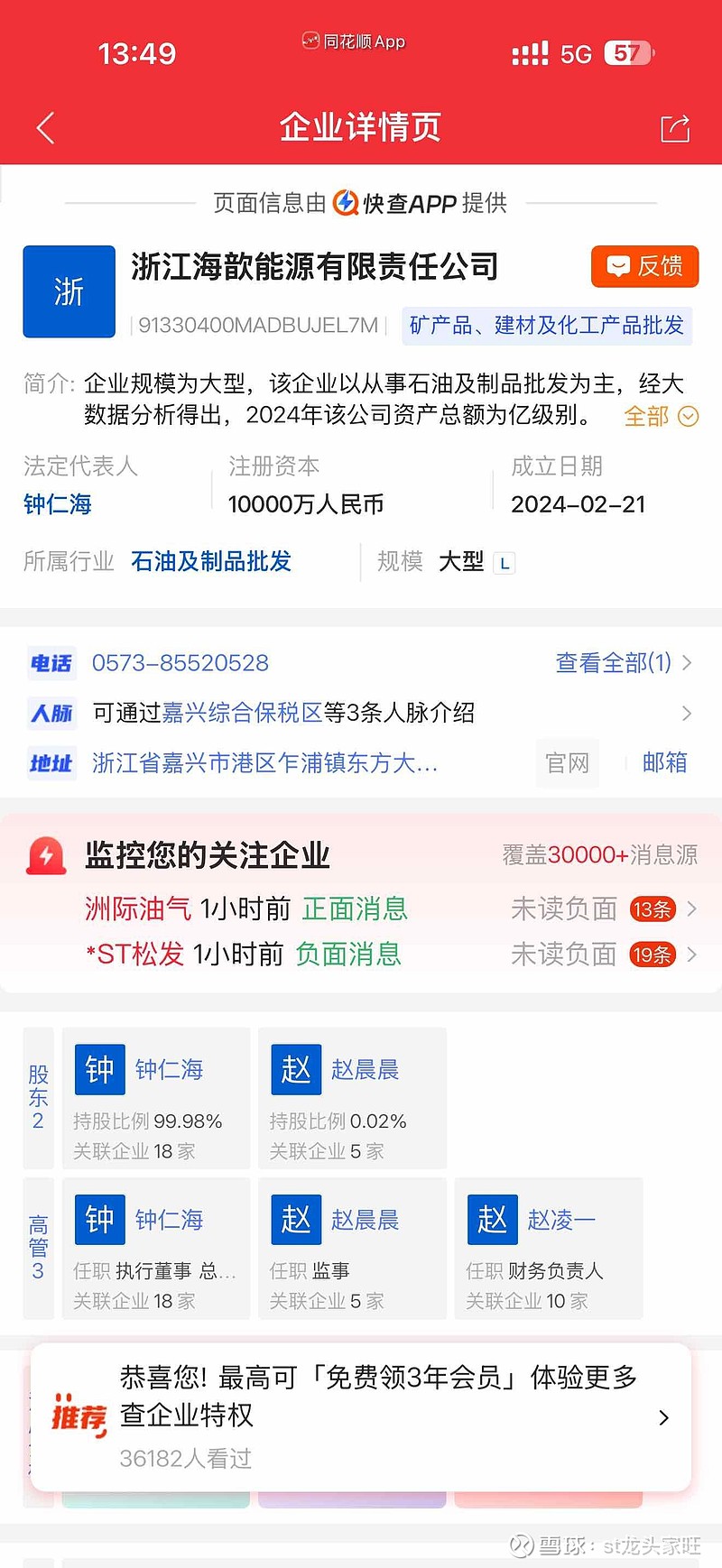Tap the 反馈 feedback button
Image resolution: width=722 pixels, height=1568 pixels.
point(644,267)
